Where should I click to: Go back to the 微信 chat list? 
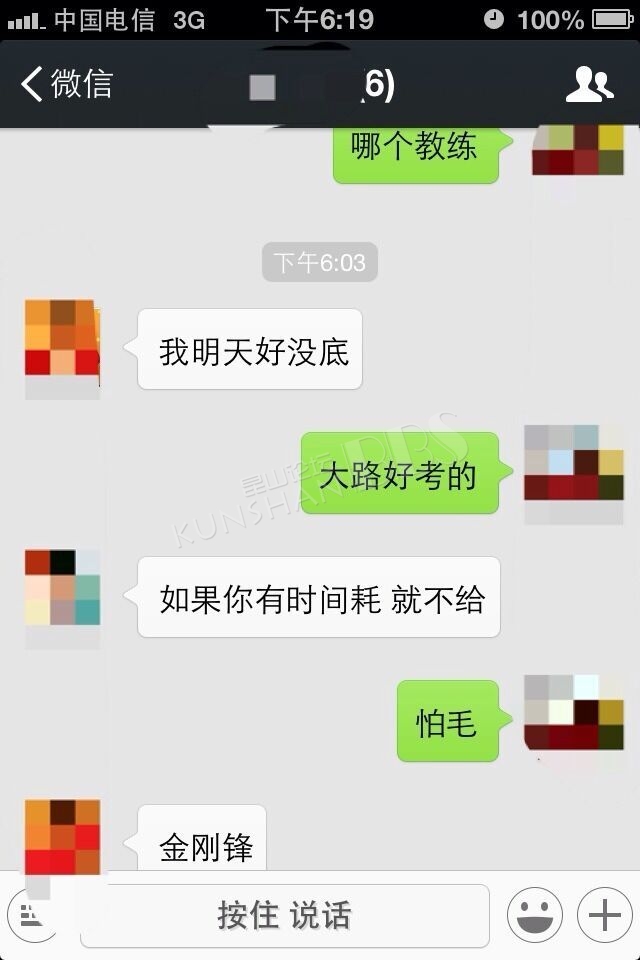[x=66, y=84]
